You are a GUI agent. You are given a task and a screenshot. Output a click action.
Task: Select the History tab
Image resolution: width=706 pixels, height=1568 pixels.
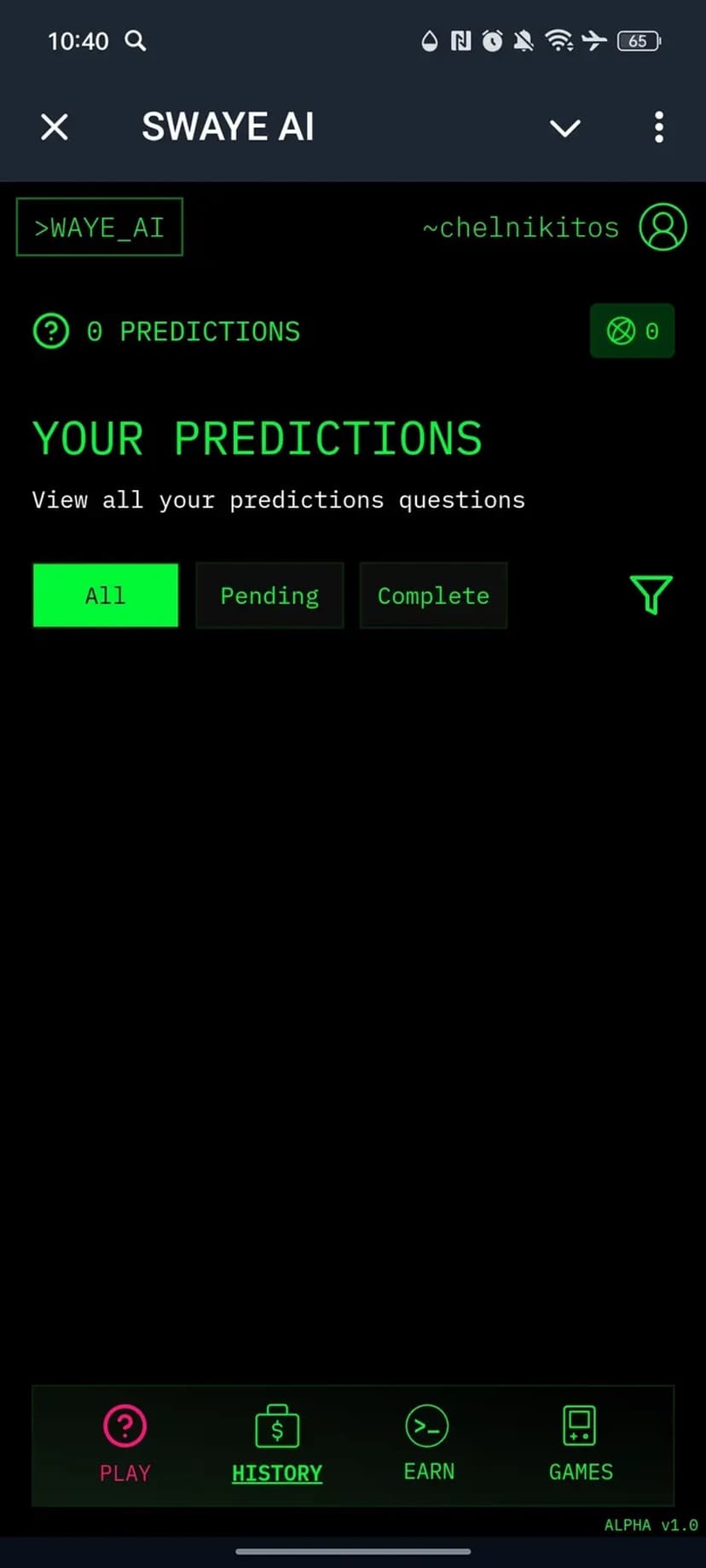pos(277,1444)
